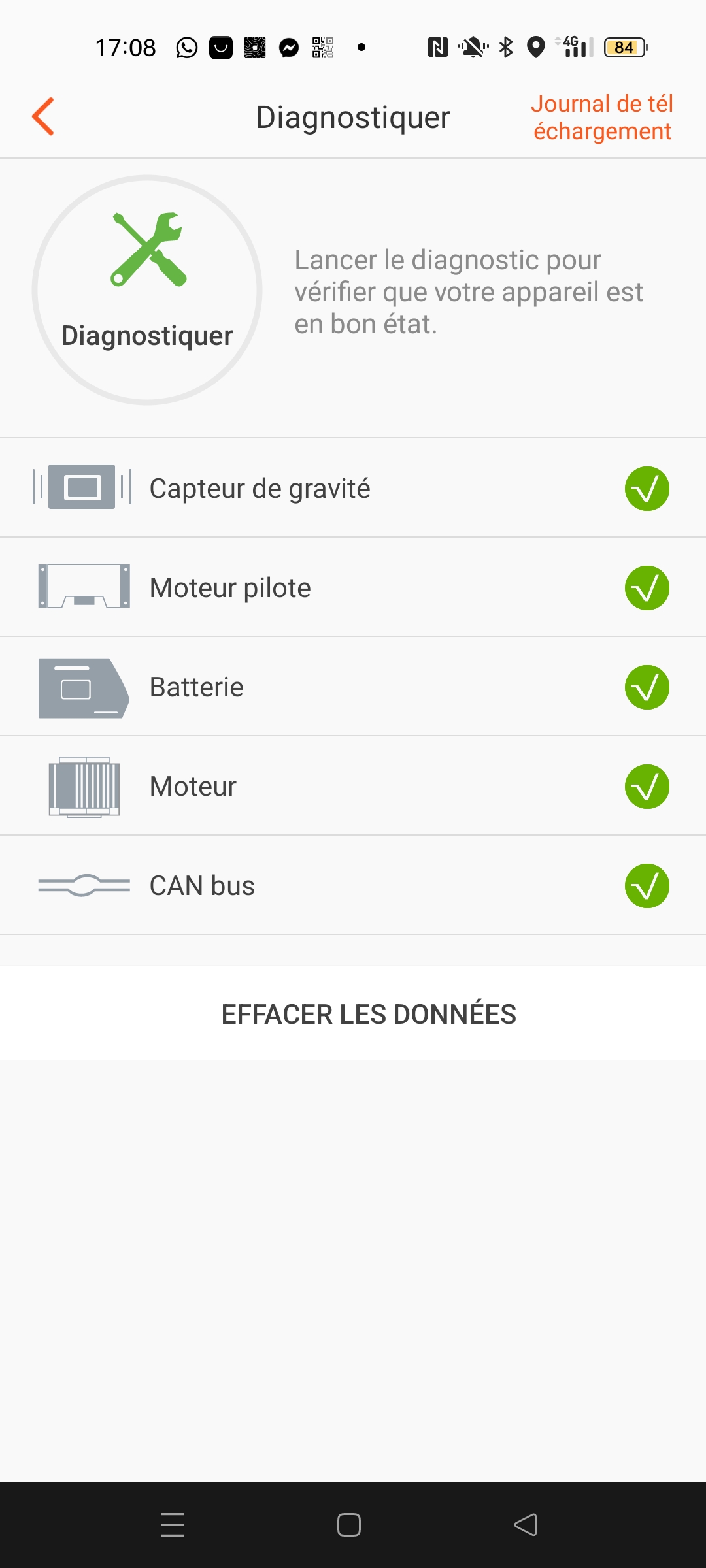Go back using the orange arrow
Screen dimensions: 706x1568
point(43,117)
